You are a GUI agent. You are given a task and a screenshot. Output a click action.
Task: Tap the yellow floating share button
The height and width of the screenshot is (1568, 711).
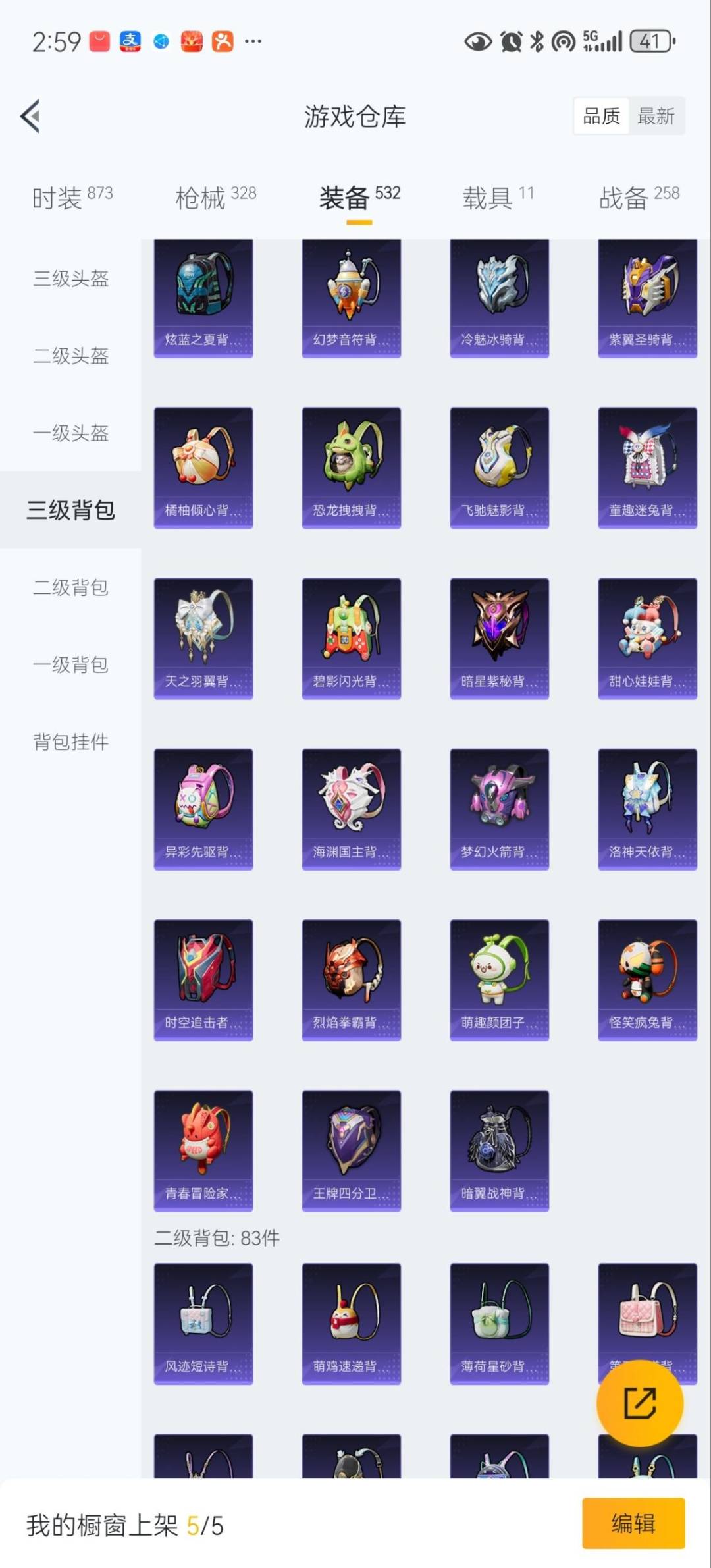(x=639, y=1403)
